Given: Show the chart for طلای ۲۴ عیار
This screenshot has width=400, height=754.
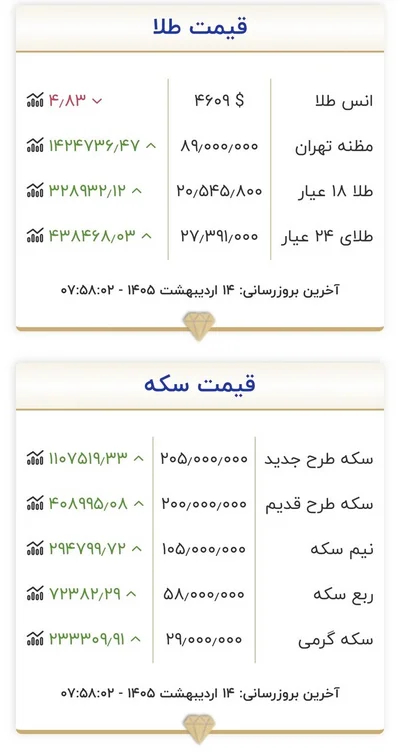Looking at the screenshot, I should 35,235.
